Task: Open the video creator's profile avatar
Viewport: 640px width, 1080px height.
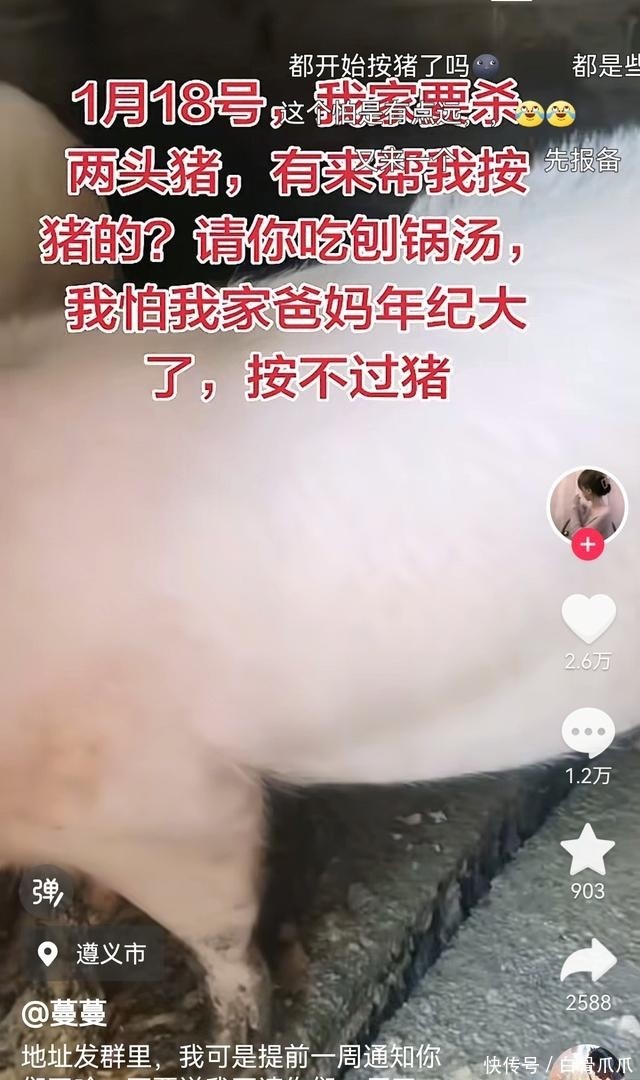Action: (x=586, y=505)
